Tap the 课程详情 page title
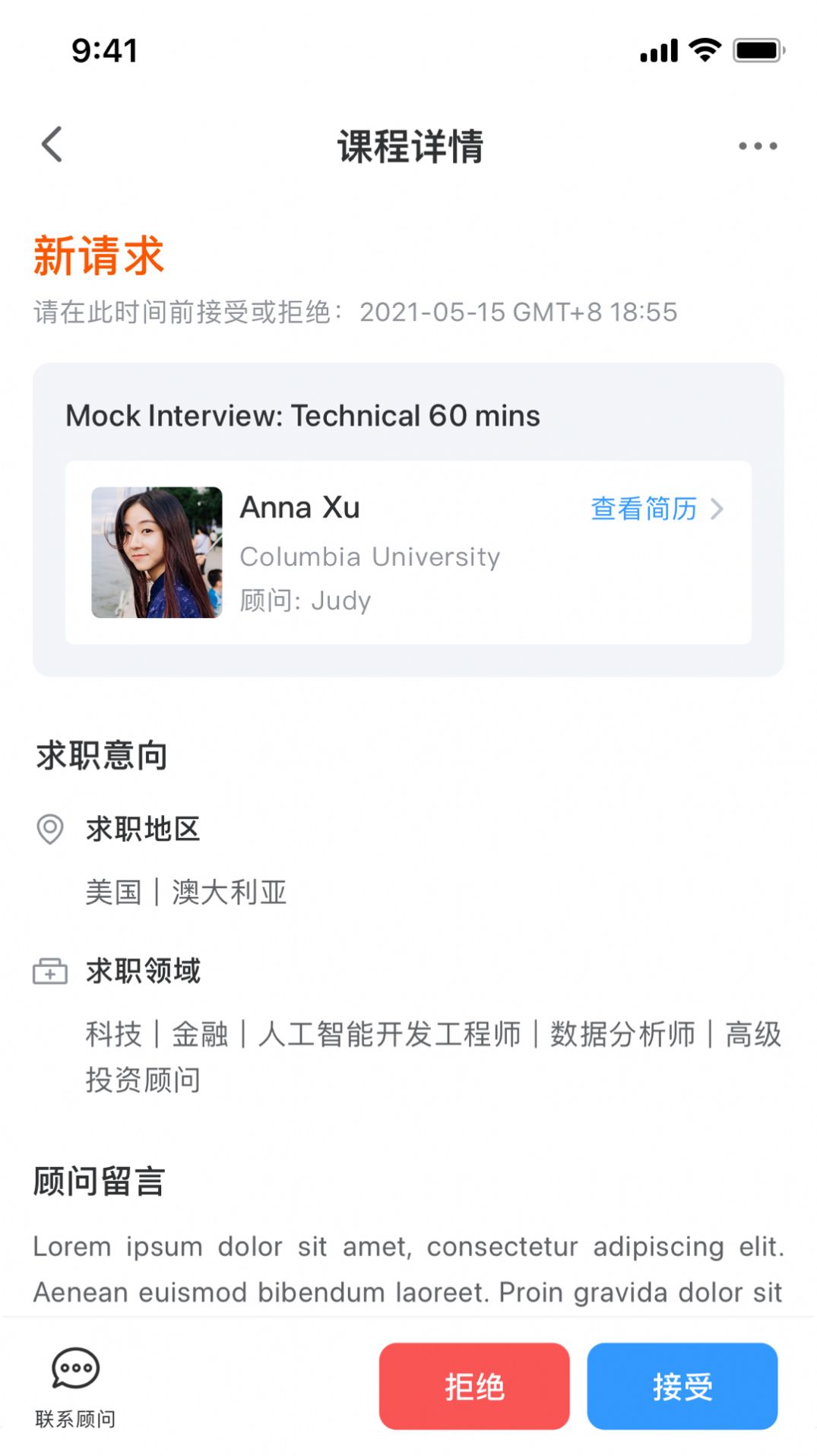Image resolution: width=817 pixels, height=1456 pixels. point(408,146)
